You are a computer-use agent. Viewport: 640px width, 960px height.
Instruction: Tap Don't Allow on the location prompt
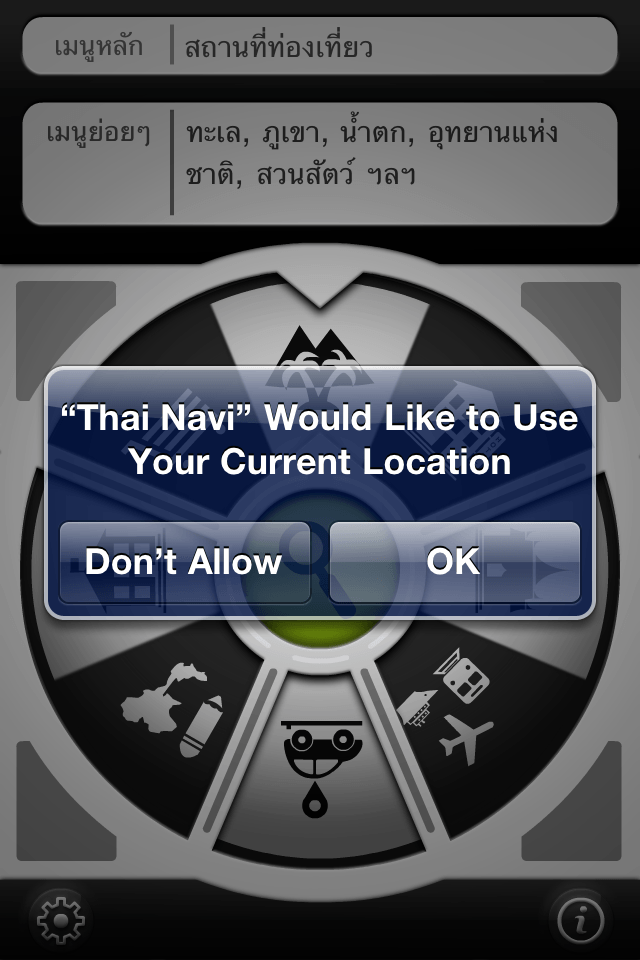(184, 562)
